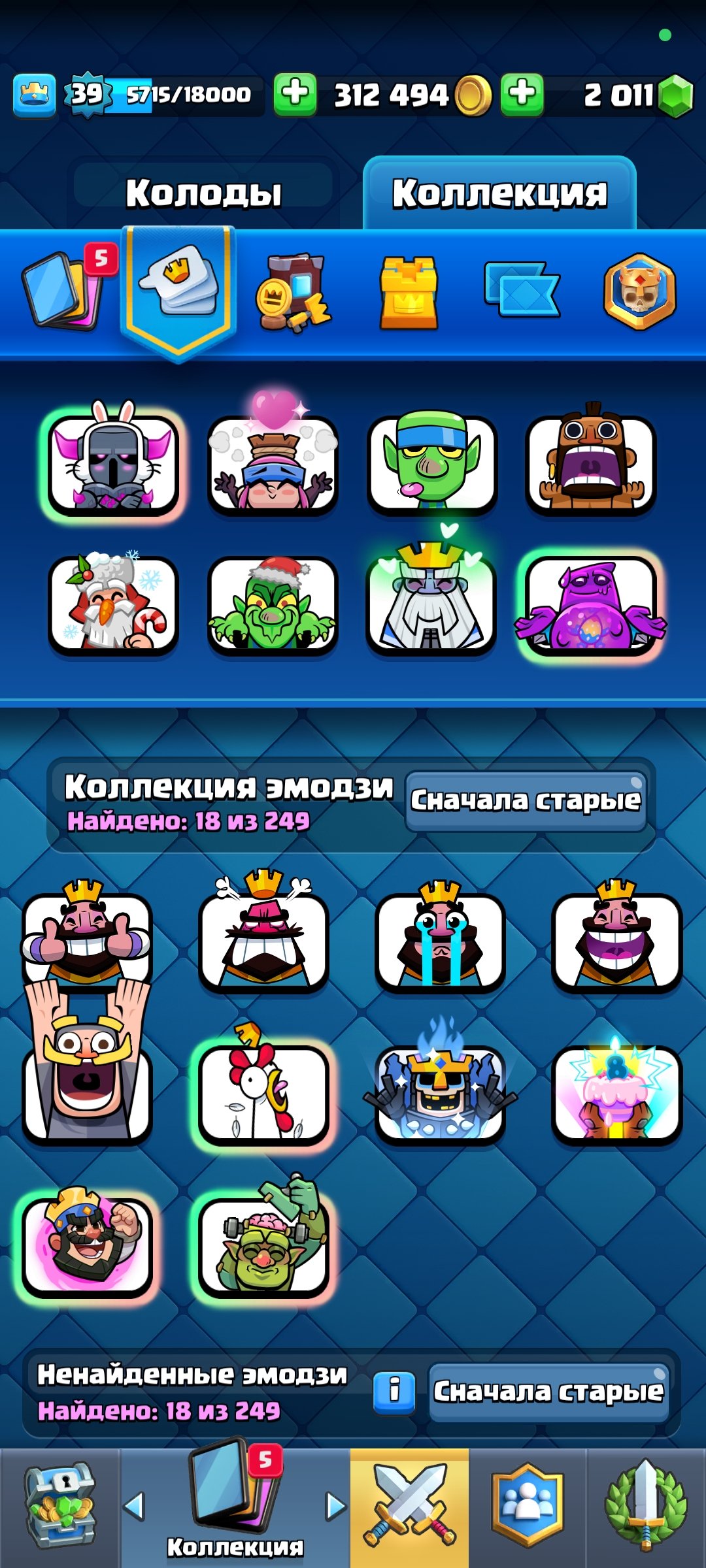The height and width of the screenshot is (1568, 706).
Task: Open the banners section icon
Action: [522, 289]
